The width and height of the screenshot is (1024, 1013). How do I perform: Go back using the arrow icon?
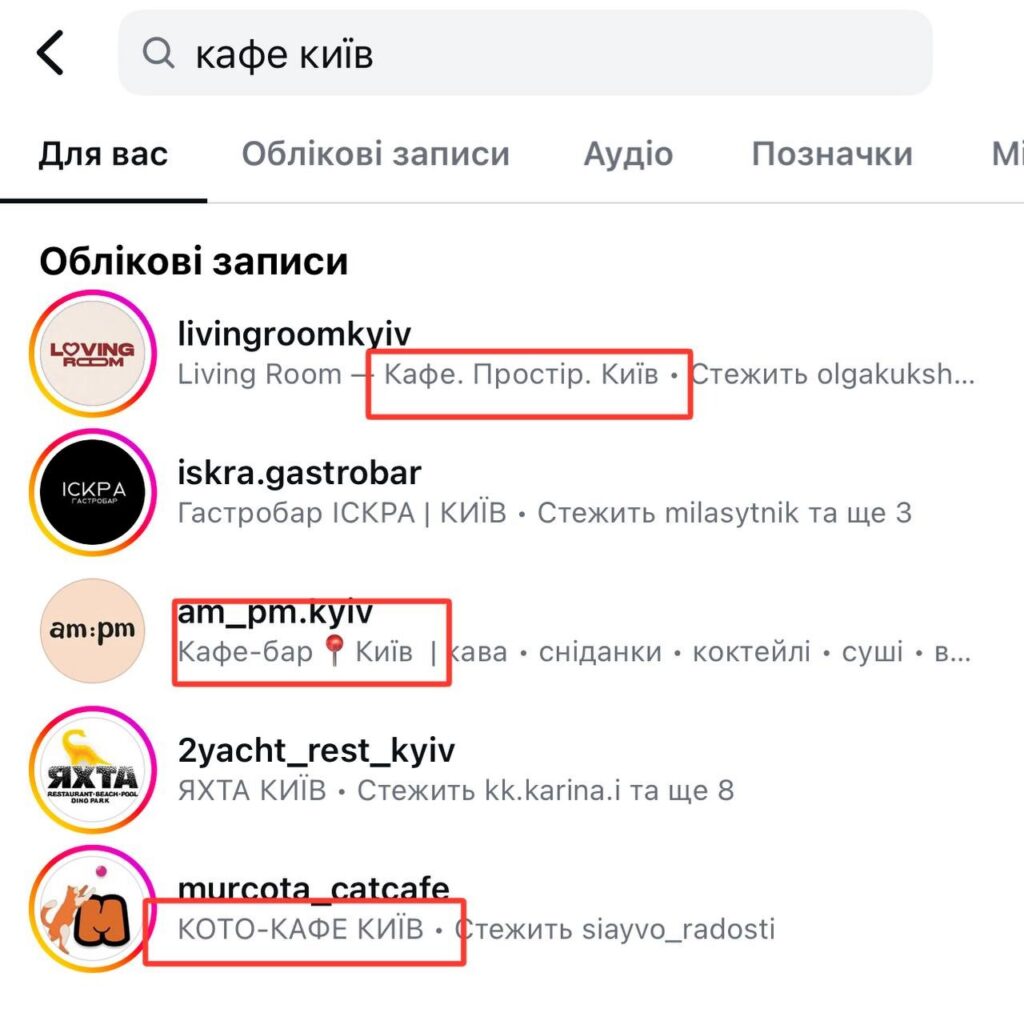[x=51, y=53]
